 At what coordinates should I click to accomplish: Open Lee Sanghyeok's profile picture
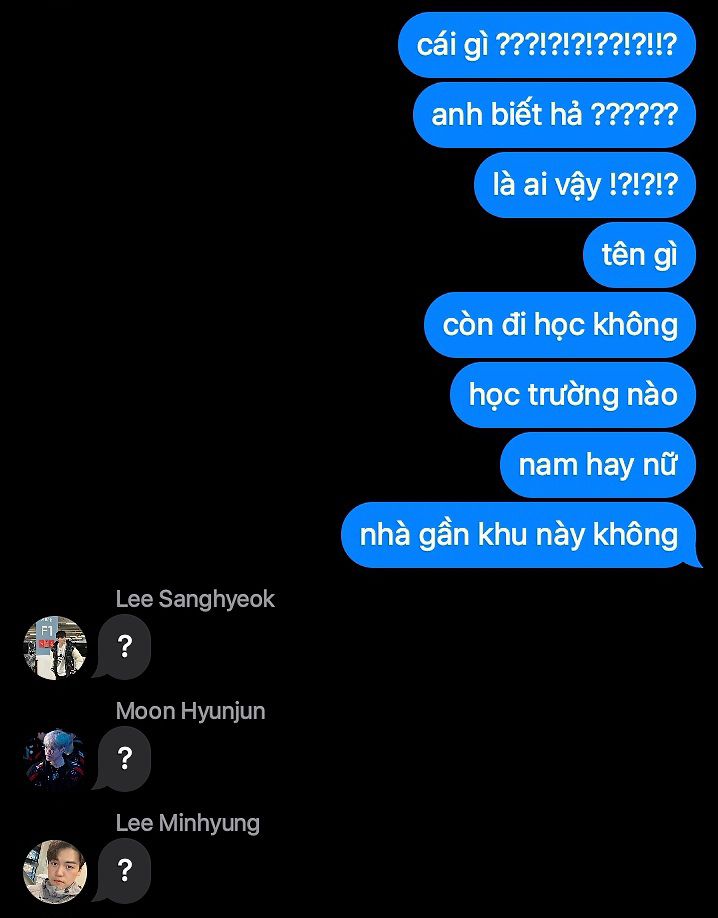click(x=55, y=648)
